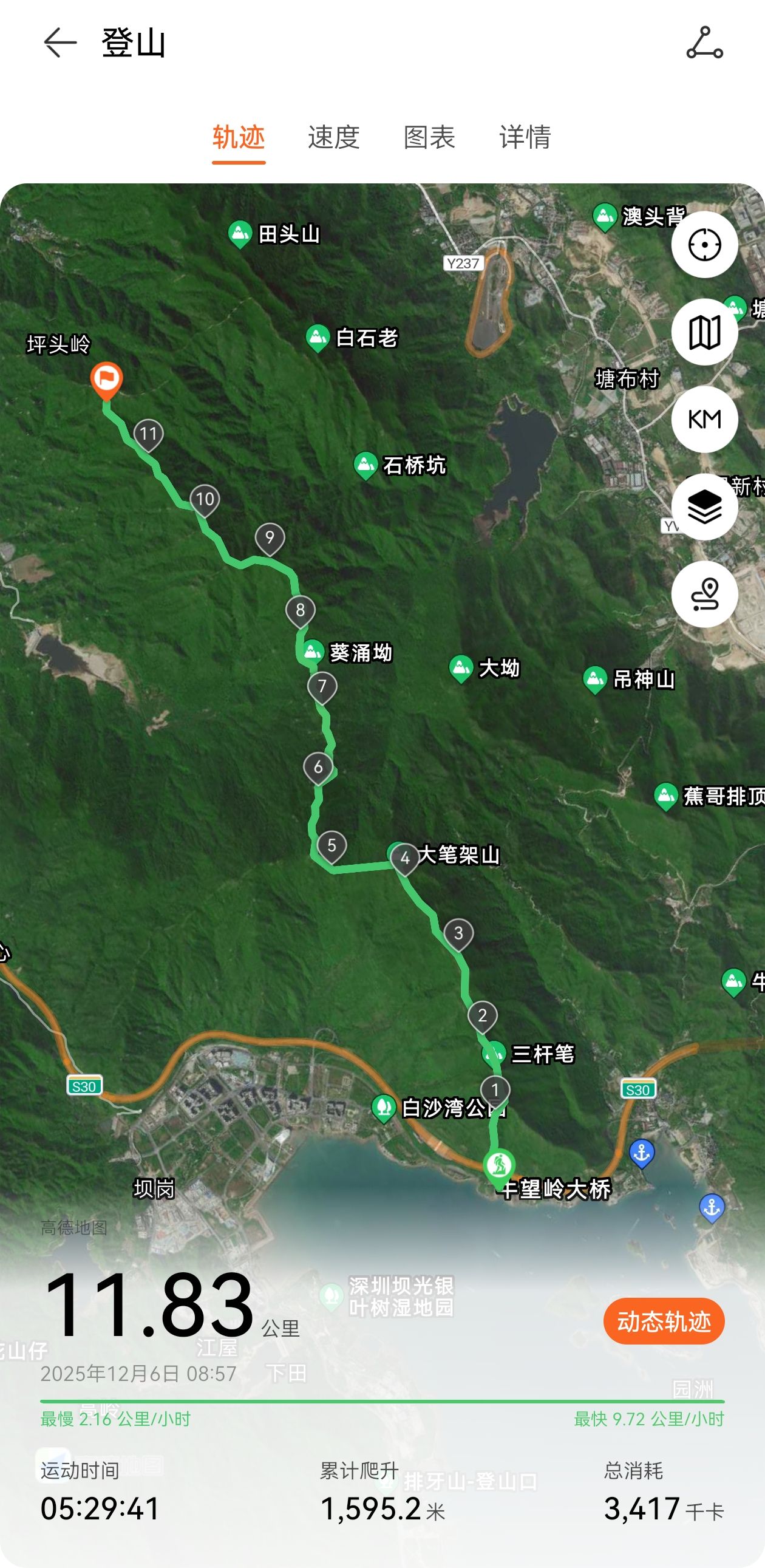Image resolution: width=765 pixels, height=1568 pixels.
Task: Tap the folded map view button
Action: pos(704,332)
